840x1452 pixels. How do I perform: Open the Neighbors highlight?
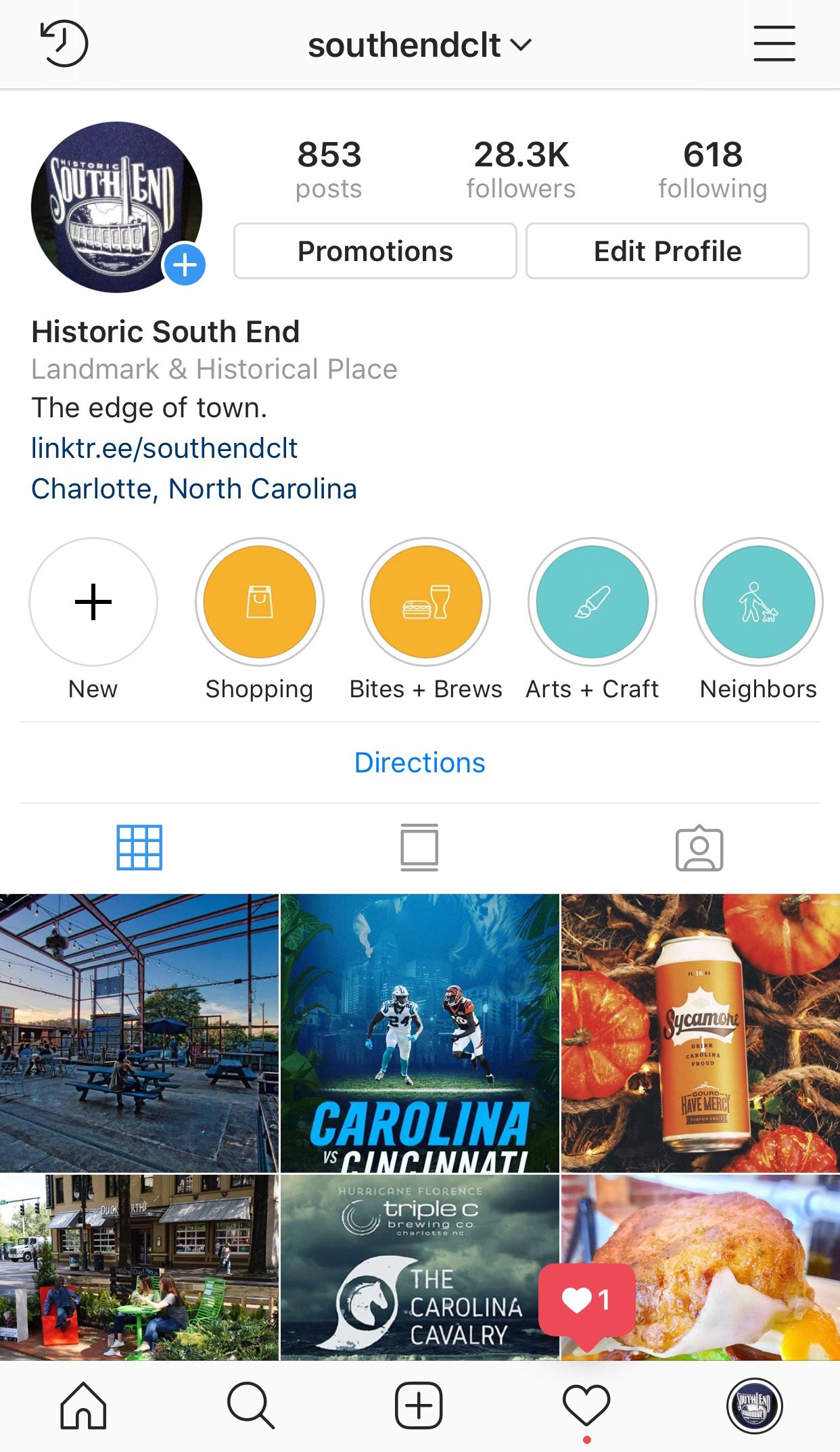pyautogui.click(x=759, y=602)
